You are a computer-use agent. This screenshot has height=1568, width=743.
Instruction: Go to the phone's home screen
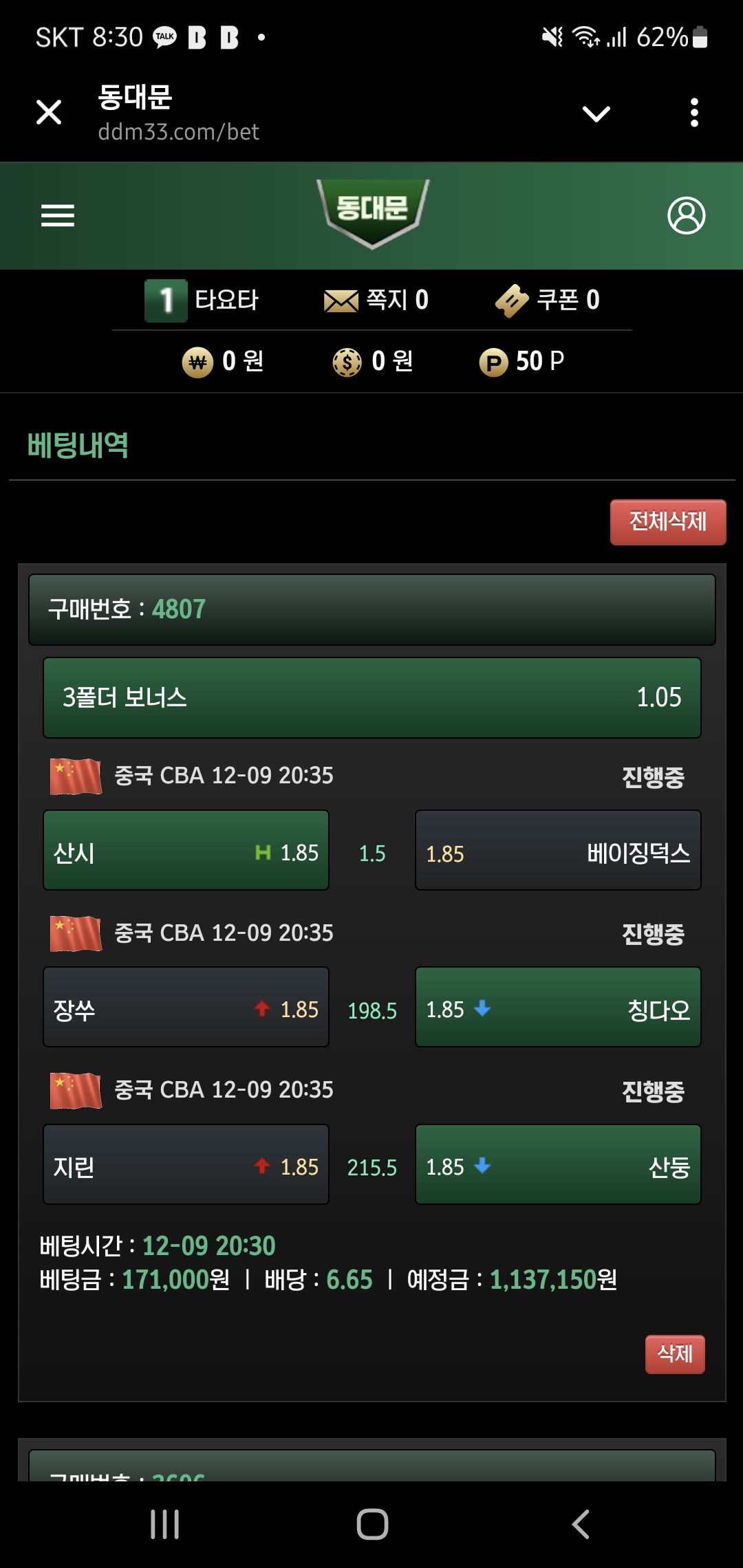point(372,1524)
